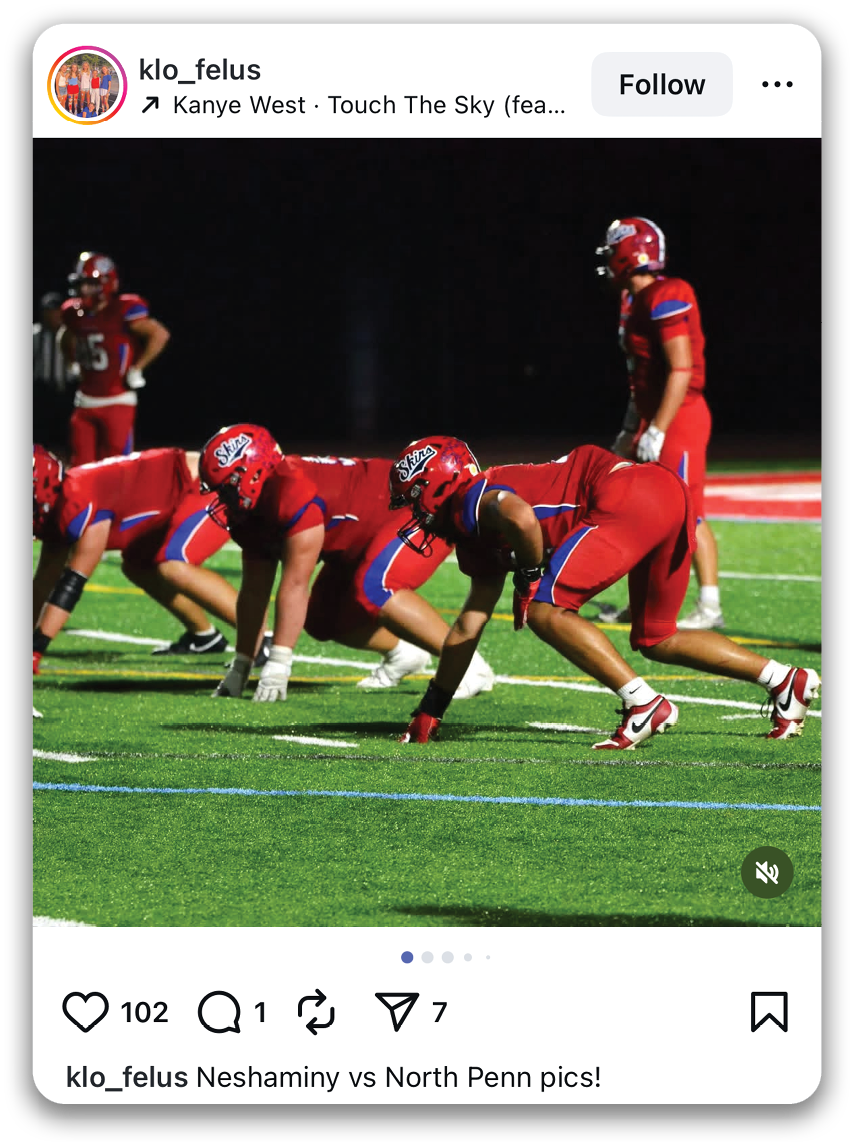Open comments on this post
Viewport: 854px width, 1146px height.
[219, 1012]
